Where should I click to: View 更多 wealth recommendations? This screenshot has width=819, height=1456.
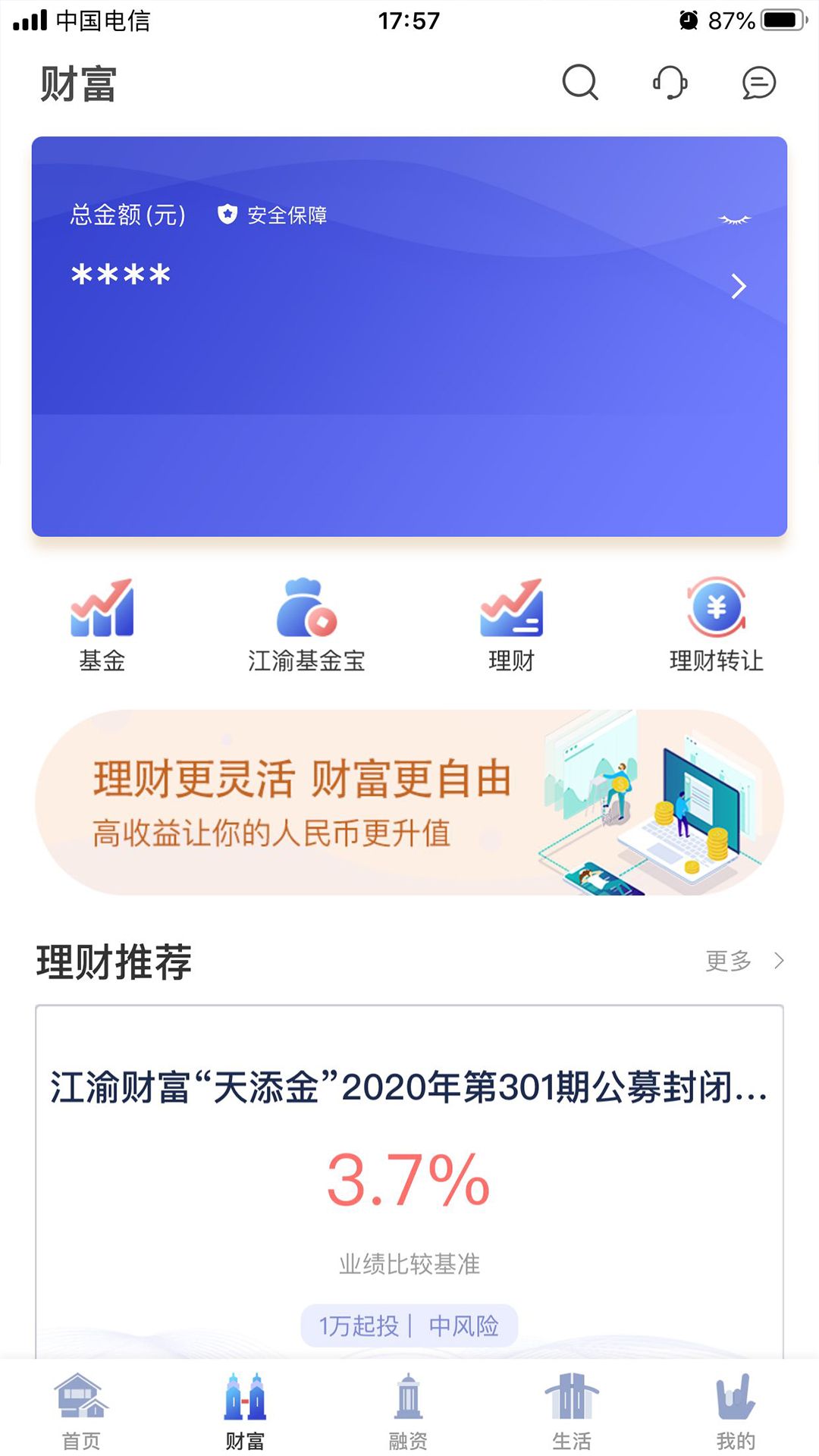745,961
